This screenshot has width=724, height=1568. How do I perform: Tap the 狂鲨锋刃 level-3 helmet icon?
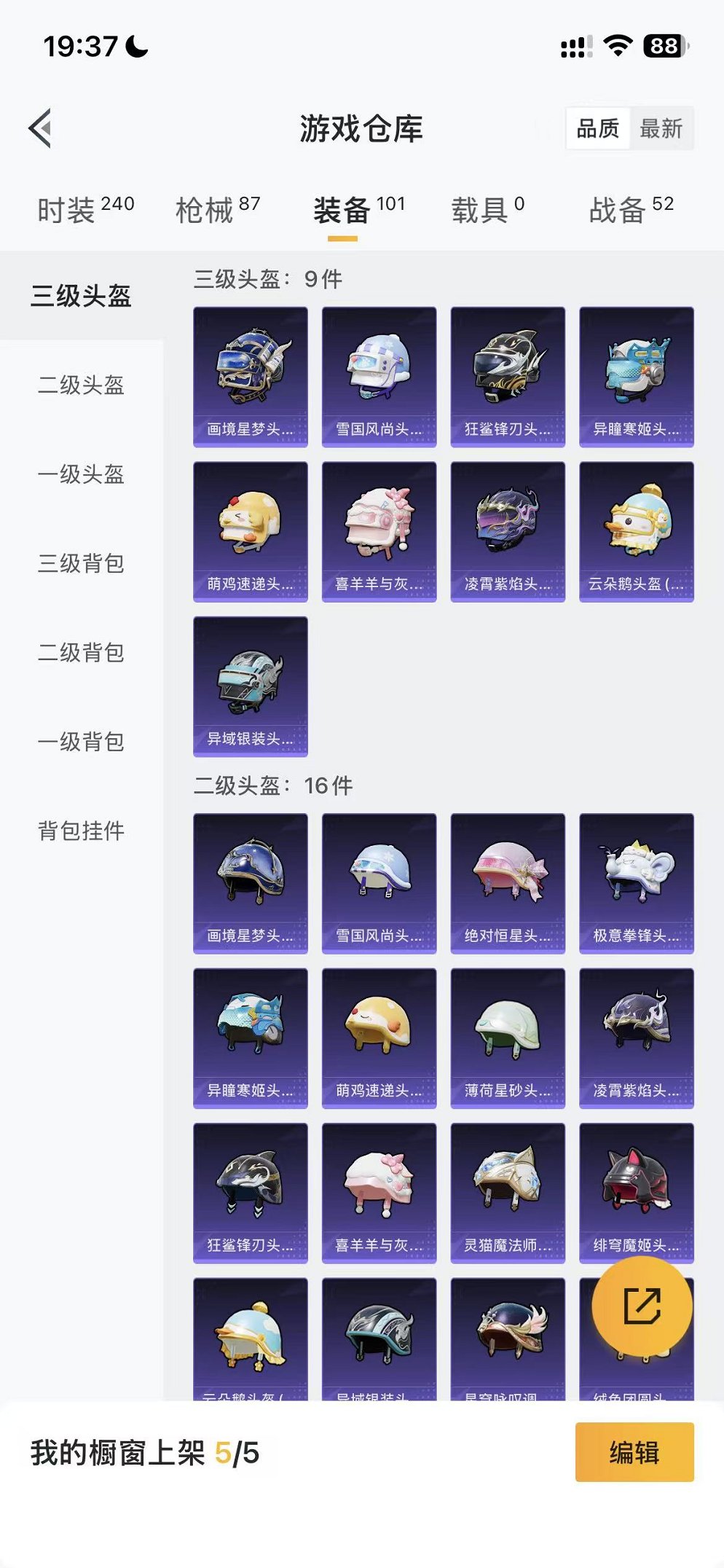508,375
